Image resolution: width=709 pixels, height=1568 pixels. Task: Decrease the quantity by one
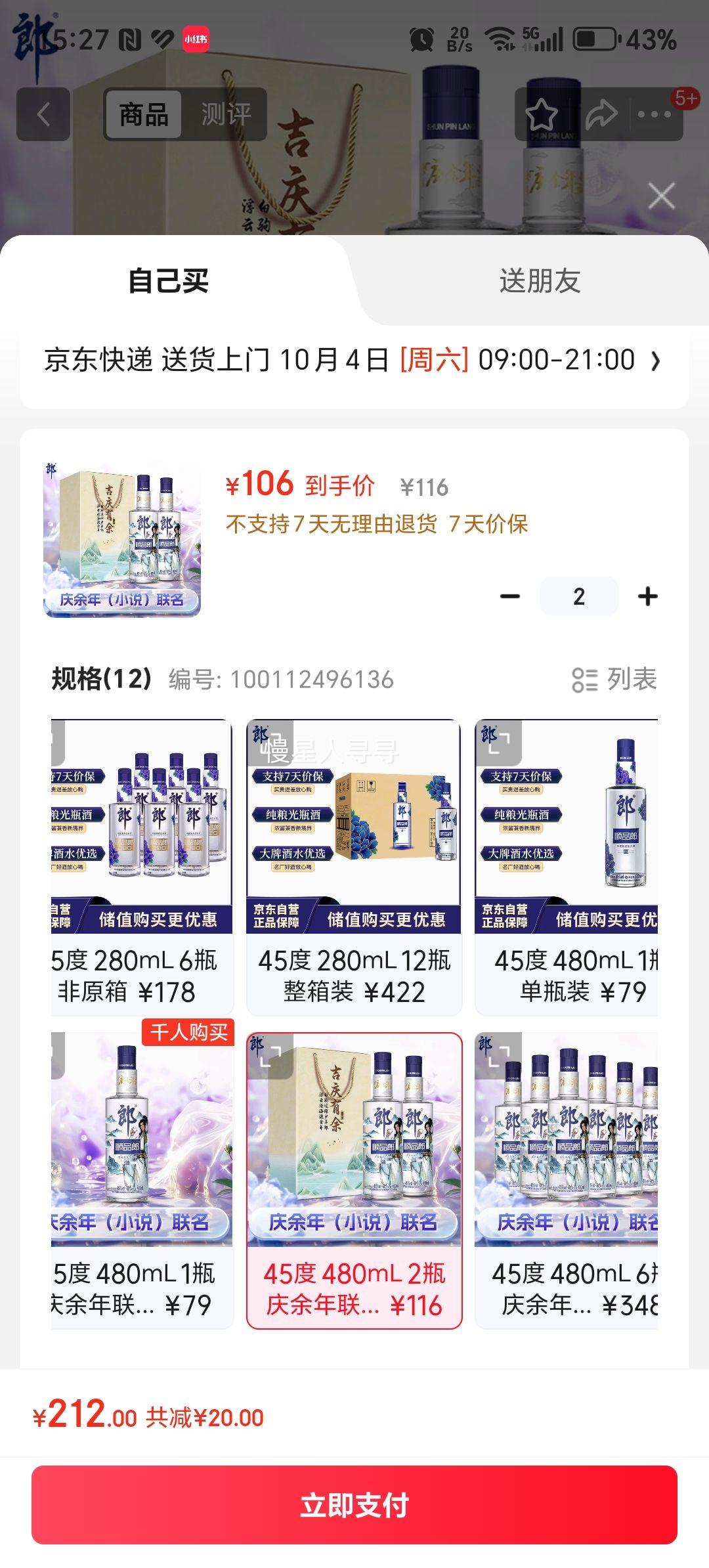(510, 596)
